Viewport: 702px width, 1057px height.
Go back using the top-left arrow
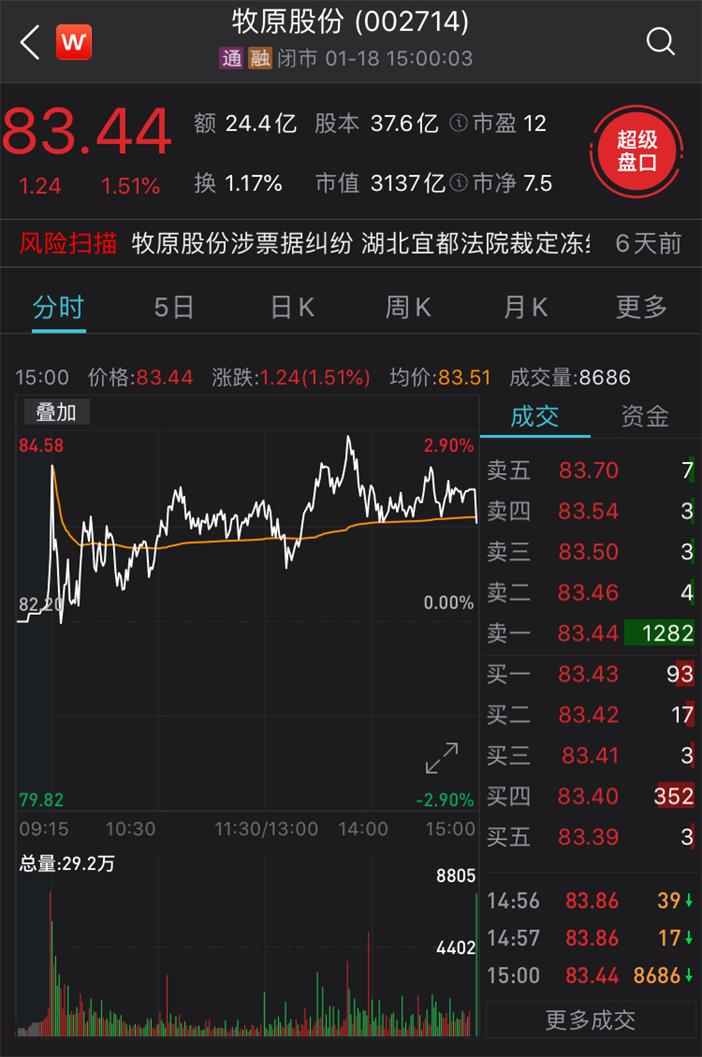30,42
